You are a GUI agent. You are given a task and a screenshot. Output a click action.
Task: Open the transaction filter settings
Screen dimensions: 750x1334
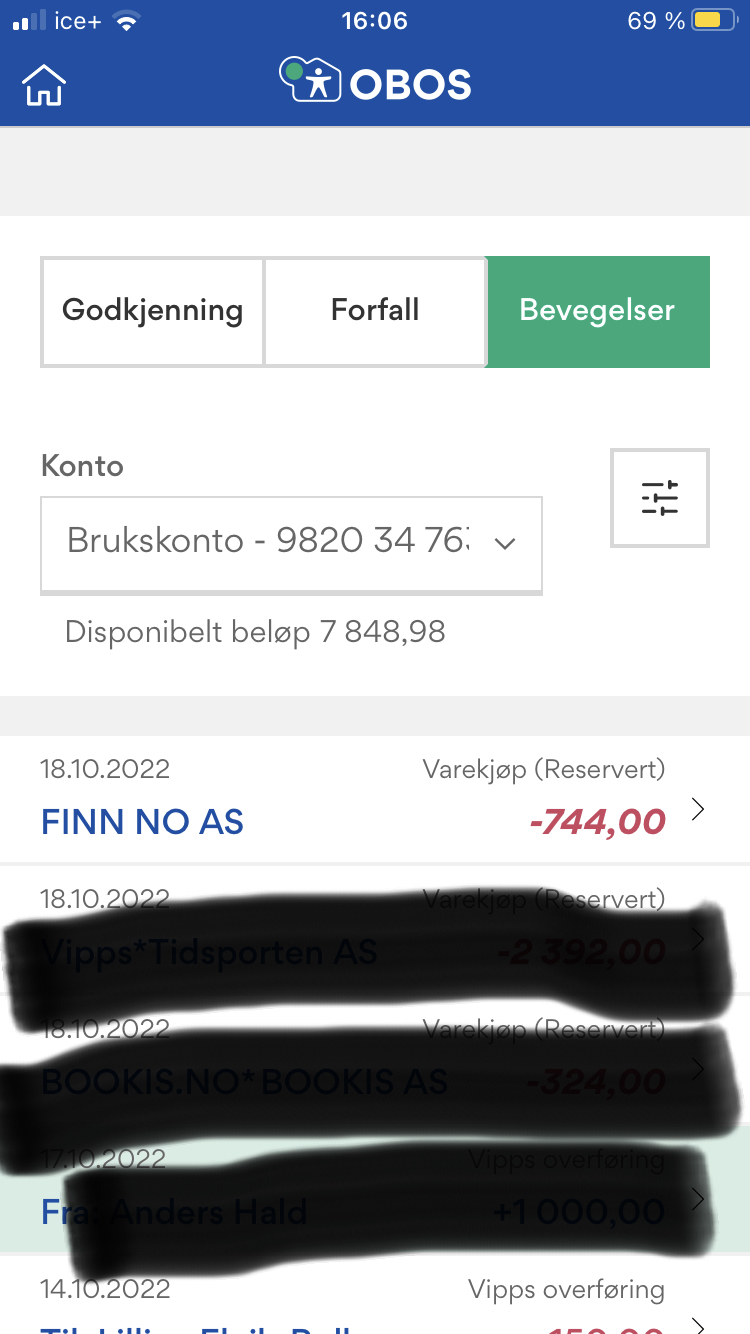click(x=660, y=498)
